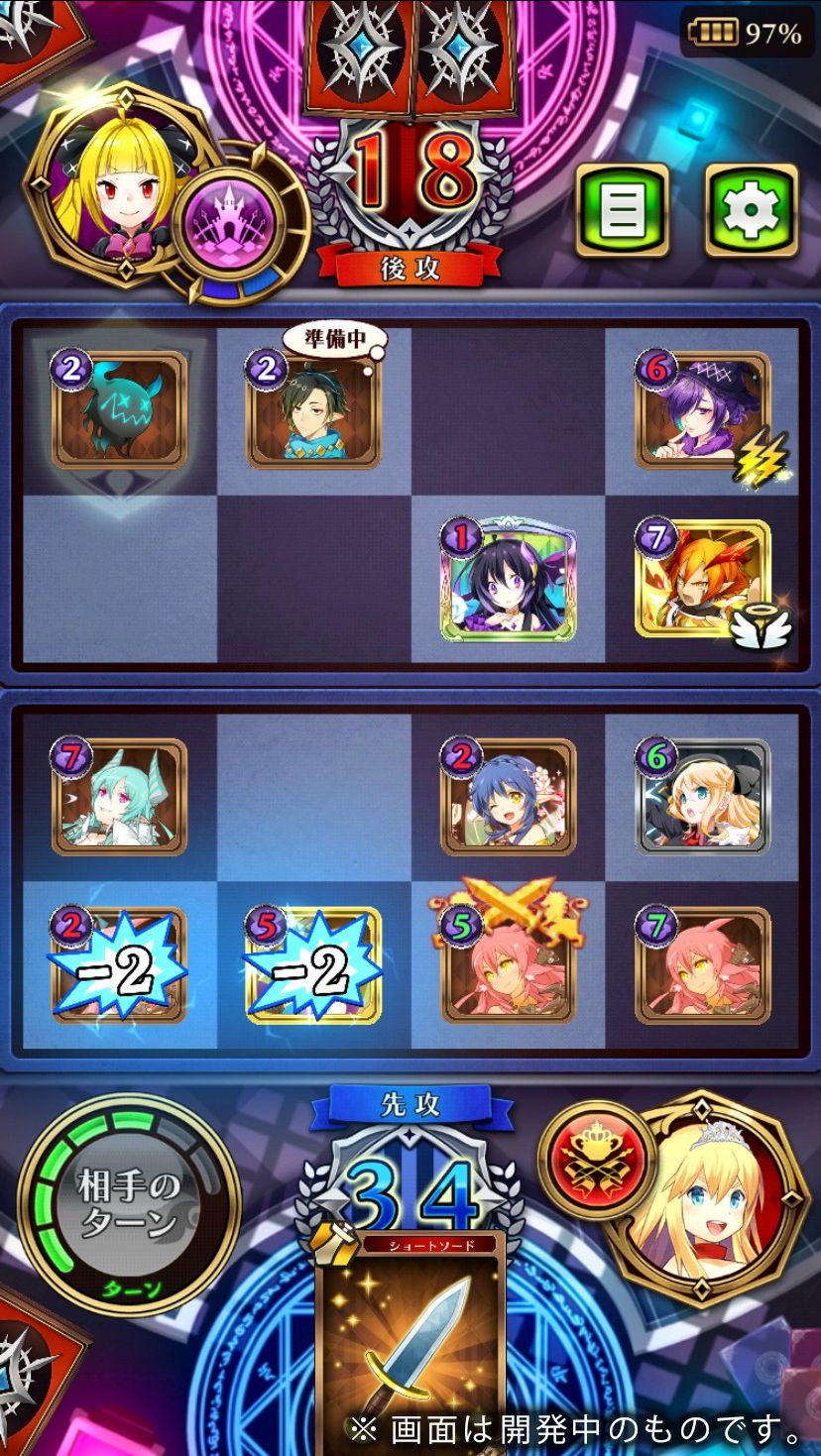The image size is (821, 1456).
Task: Select the orange fire unit with wings badge
Action: tap(702, 578)
